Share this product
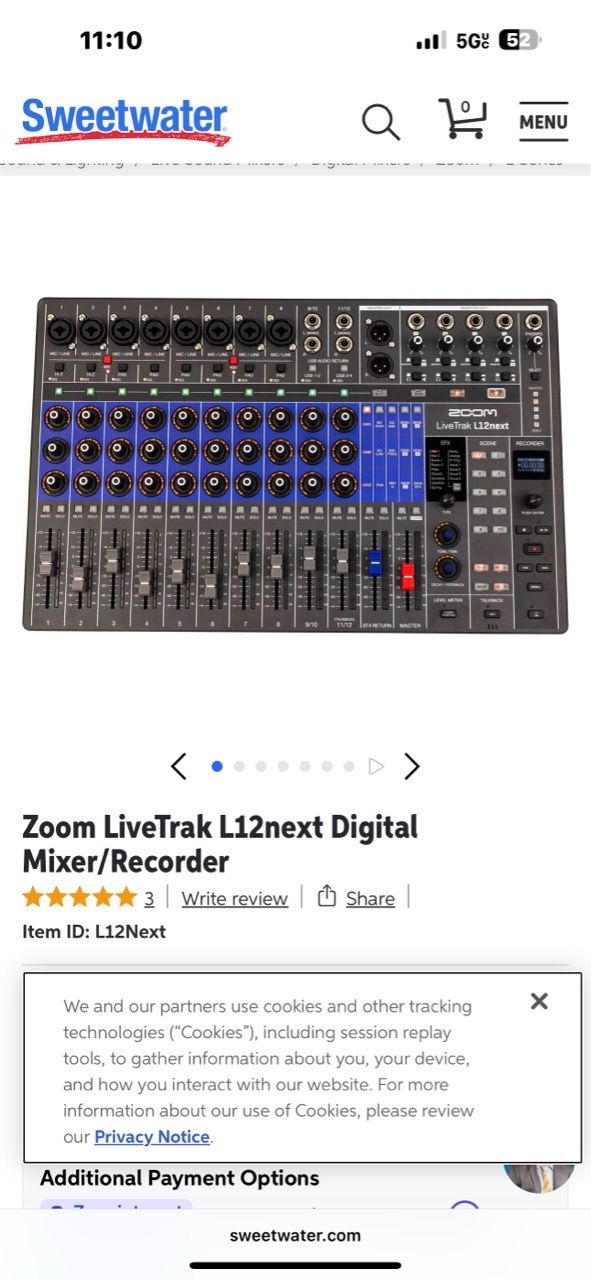The image size is (591, 1280). click(x=356, y=897)
